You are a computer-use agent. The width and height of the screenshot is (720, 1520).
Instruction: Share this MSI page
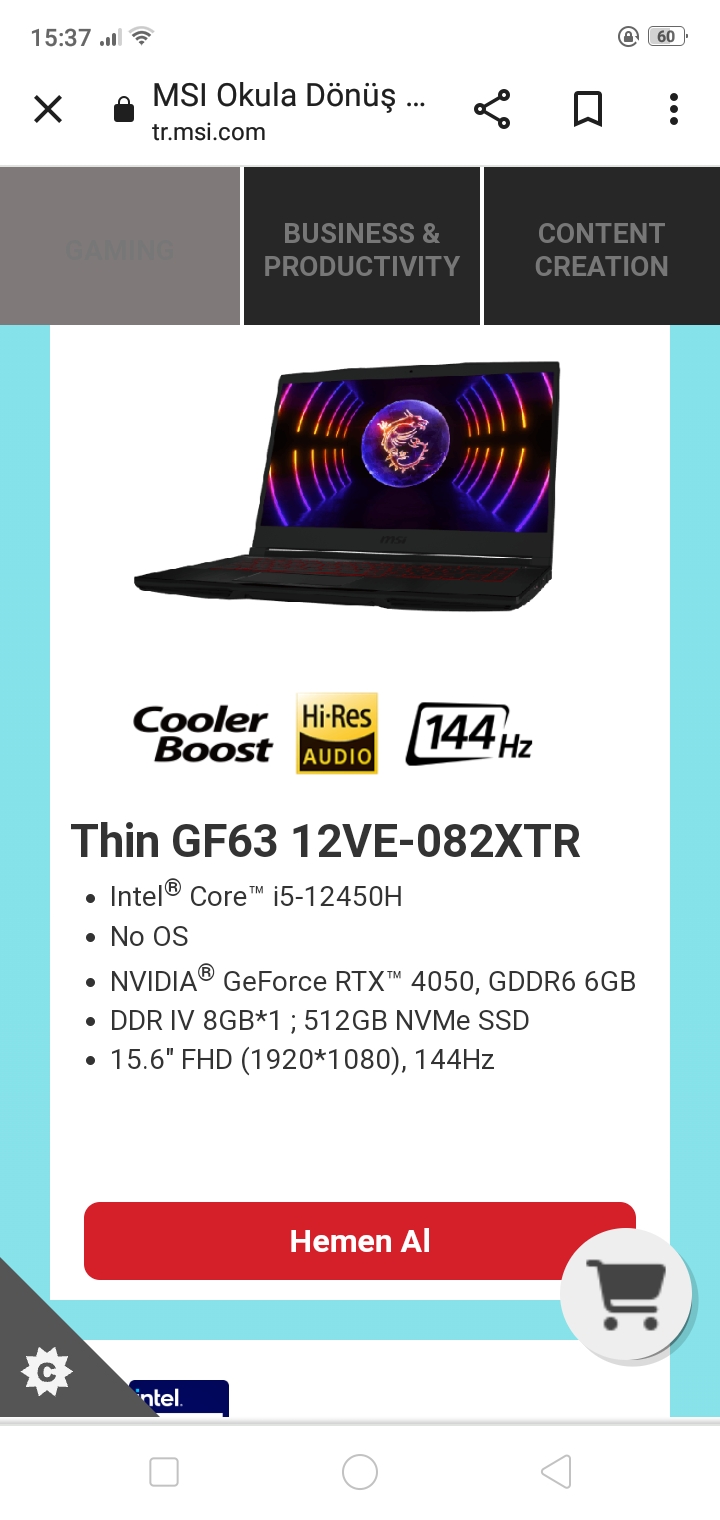(x=492, y=109)
